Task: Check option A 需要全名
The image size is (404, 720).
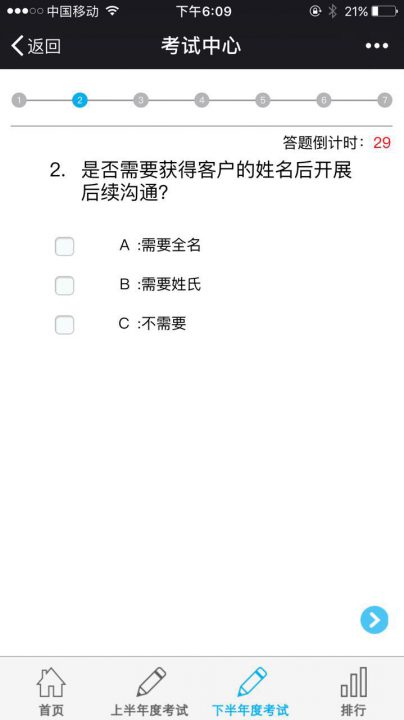Action: click(64, 247)
